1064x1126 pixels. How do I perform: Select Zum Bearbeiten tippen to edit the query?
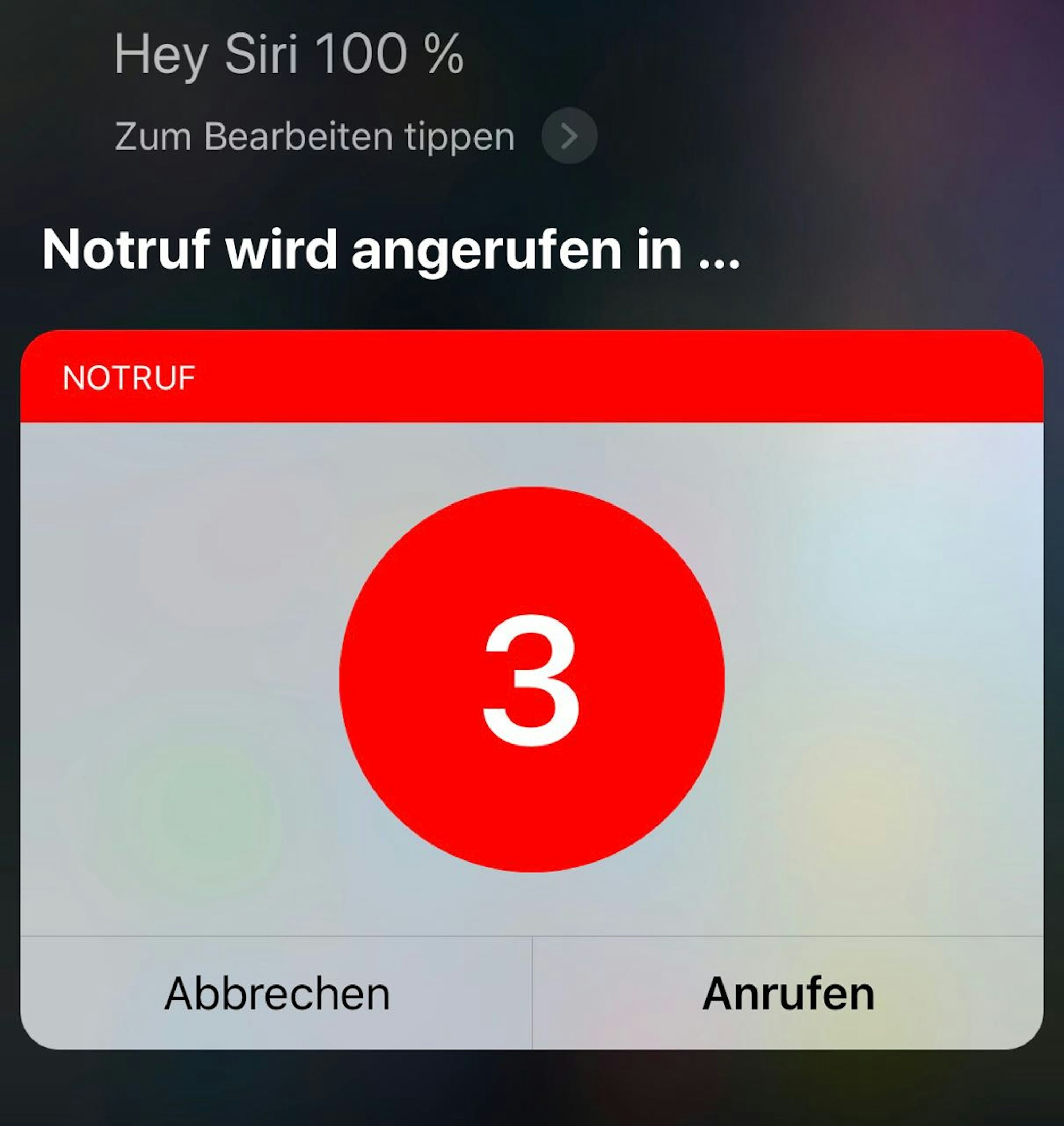point(315,136)
